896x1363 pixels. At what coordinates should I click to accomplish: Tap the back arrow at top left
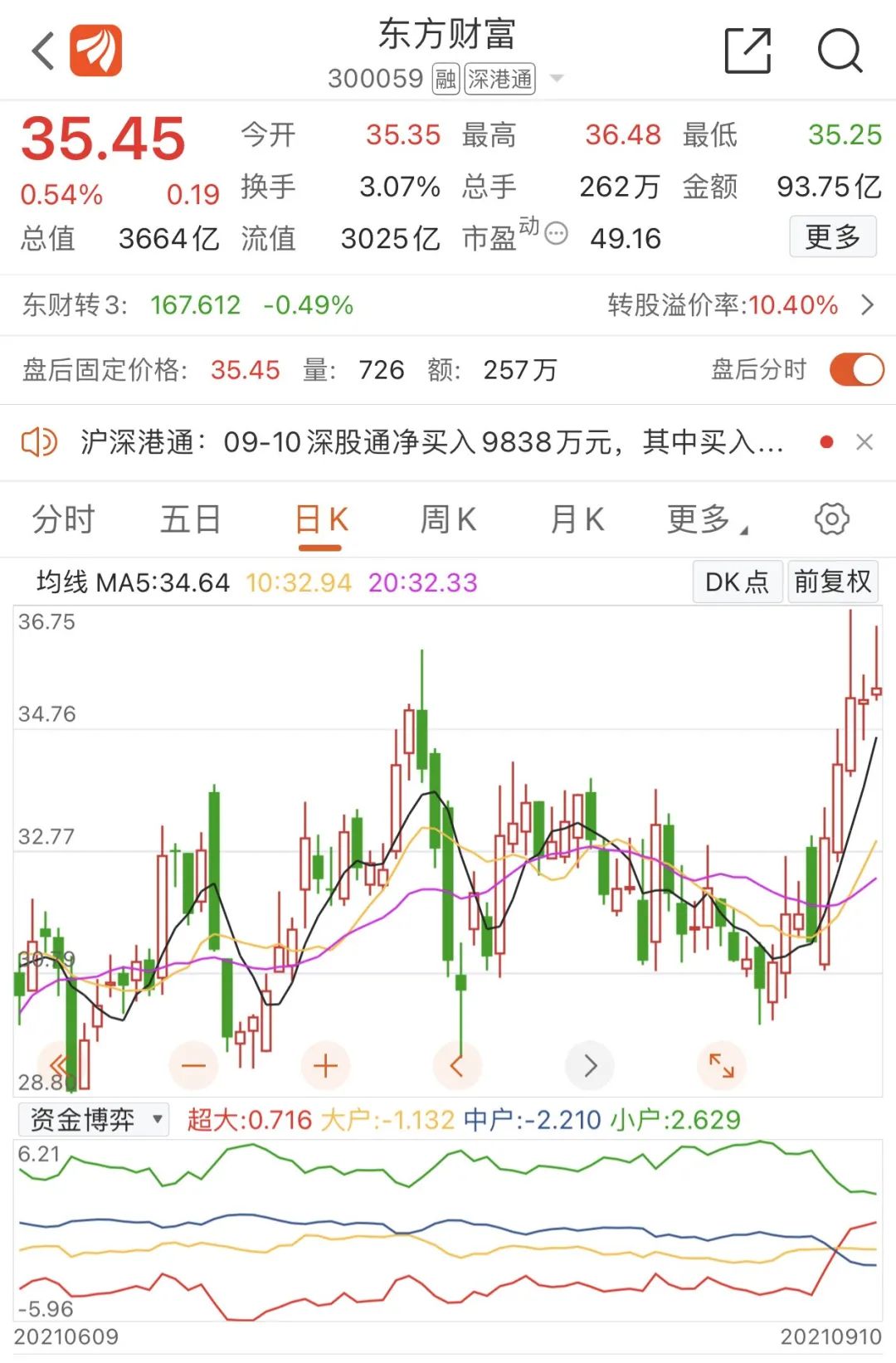tap(43, 50)
